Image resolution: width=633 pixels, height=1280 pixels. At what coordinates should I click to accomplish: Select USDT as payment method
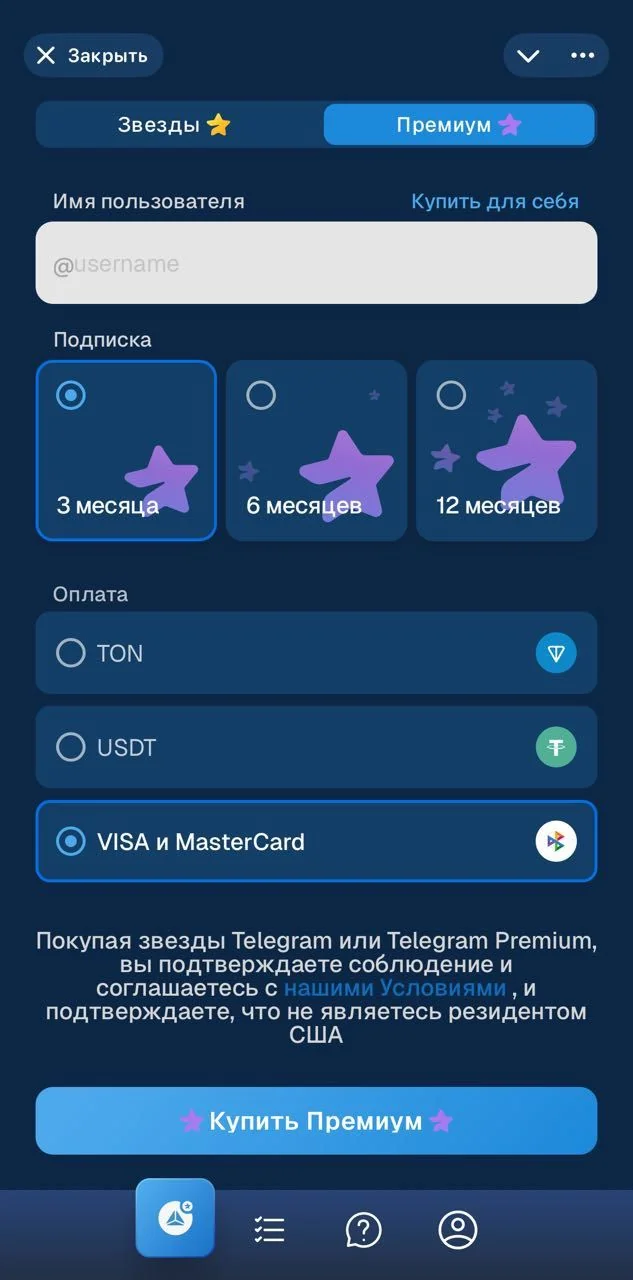click(316, 747)
